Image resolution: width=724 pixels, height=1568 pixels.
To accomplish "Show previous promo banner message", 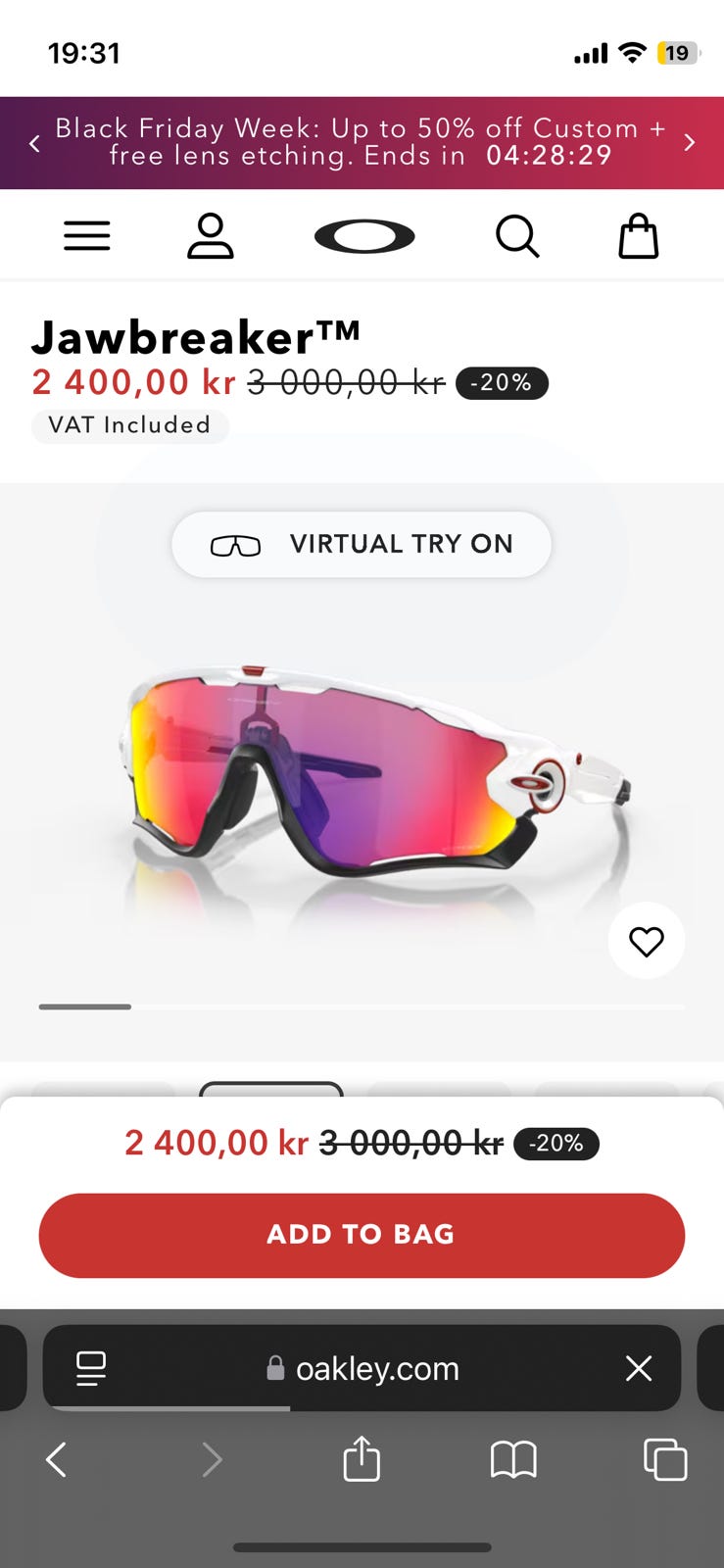I will pyautogui.click(x=34, y=143).
